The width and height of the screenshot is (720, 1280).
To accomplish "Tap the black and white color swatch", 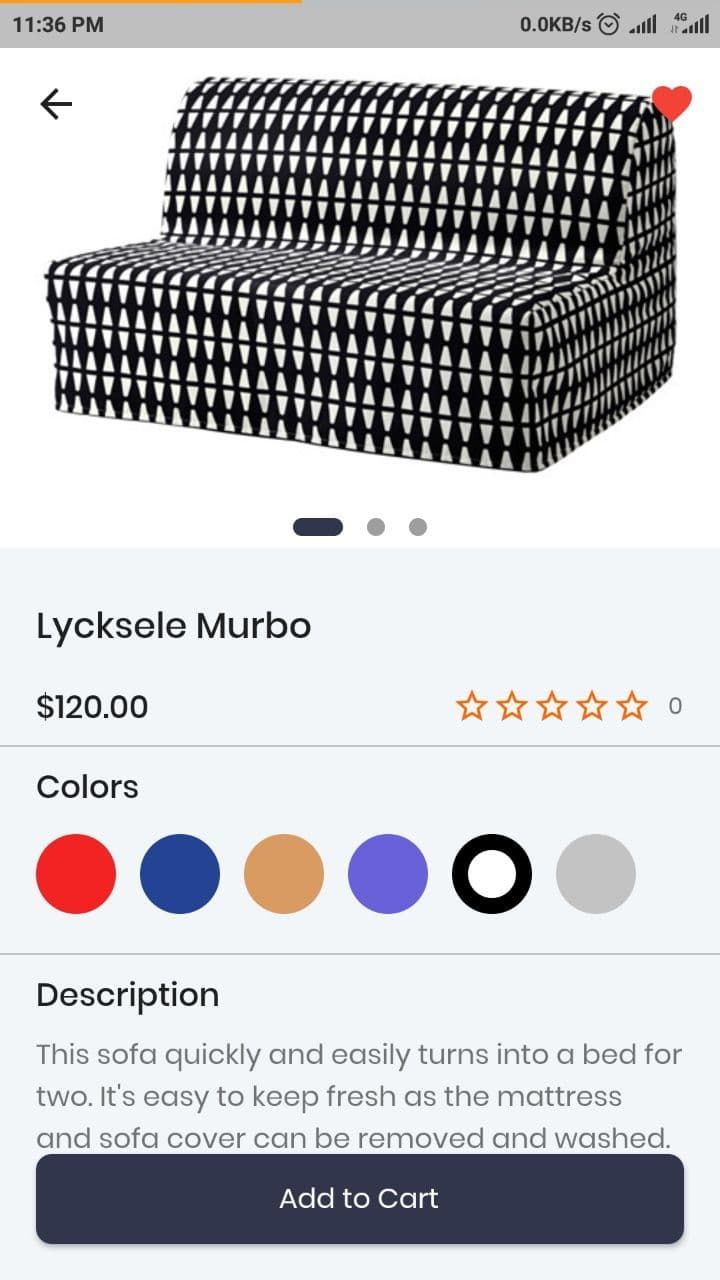I will 492,874.
